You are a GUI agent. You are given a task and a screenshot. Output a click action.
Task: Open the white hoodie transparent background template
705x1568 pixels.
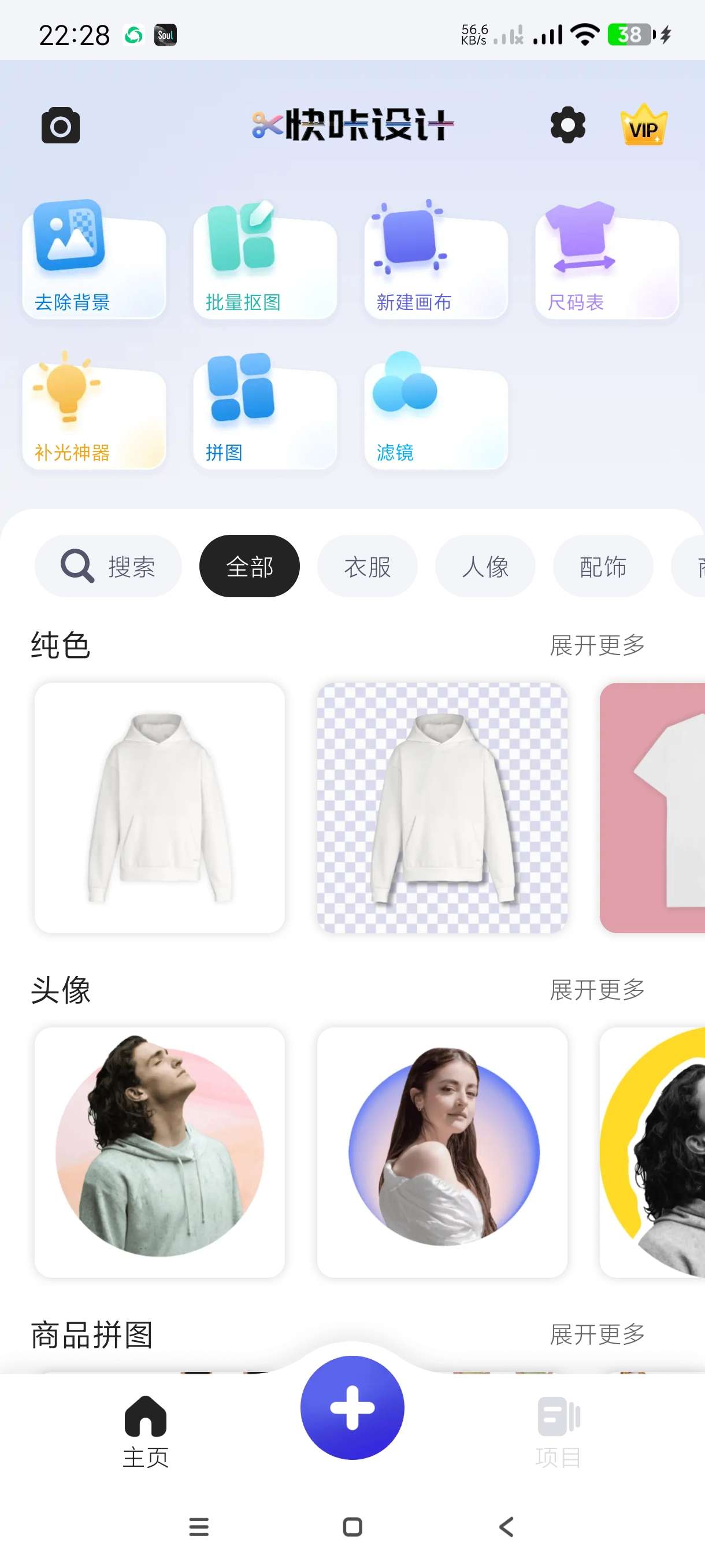[441, 808]
